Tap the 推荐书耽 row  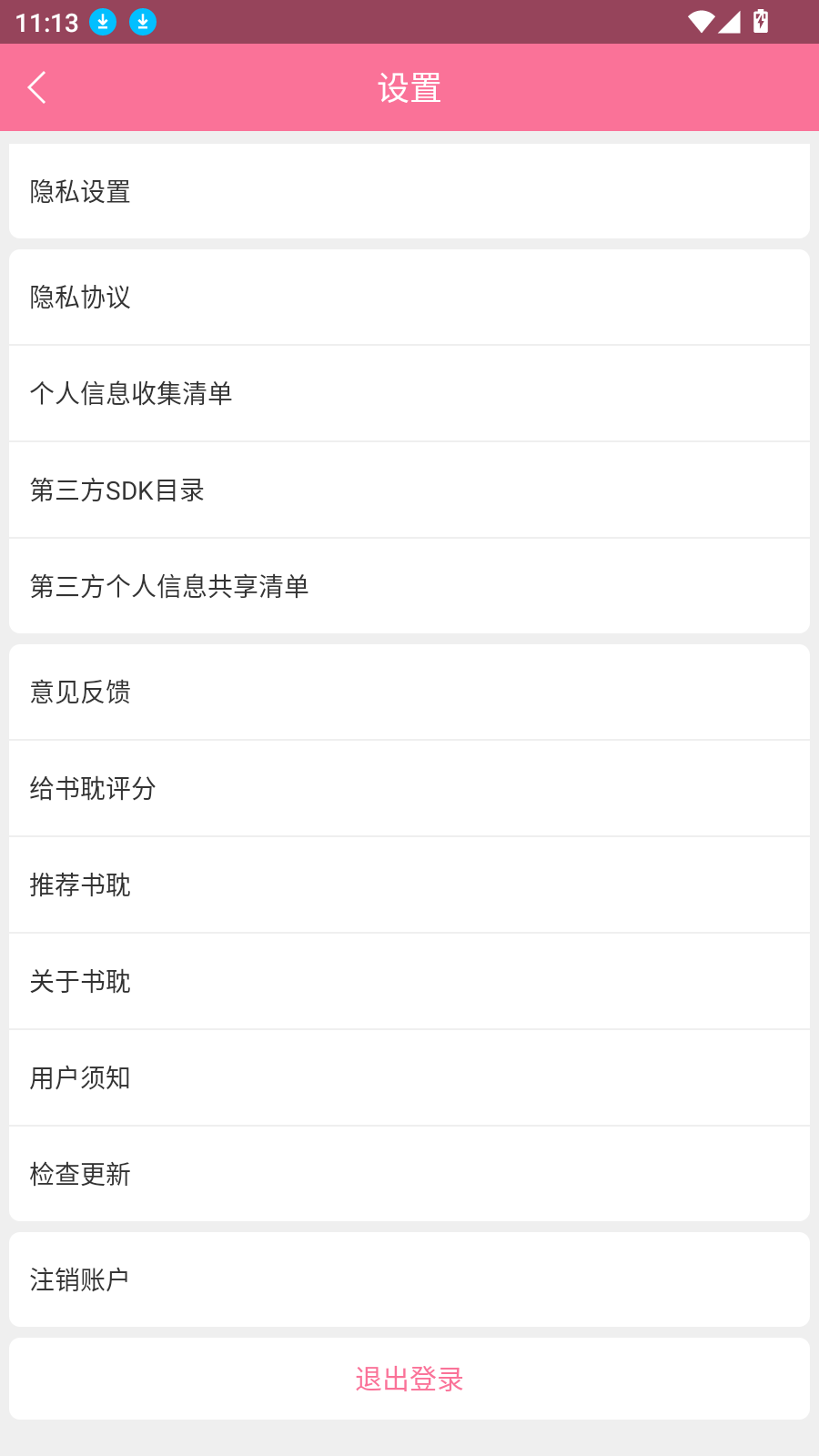click(409, 885)
